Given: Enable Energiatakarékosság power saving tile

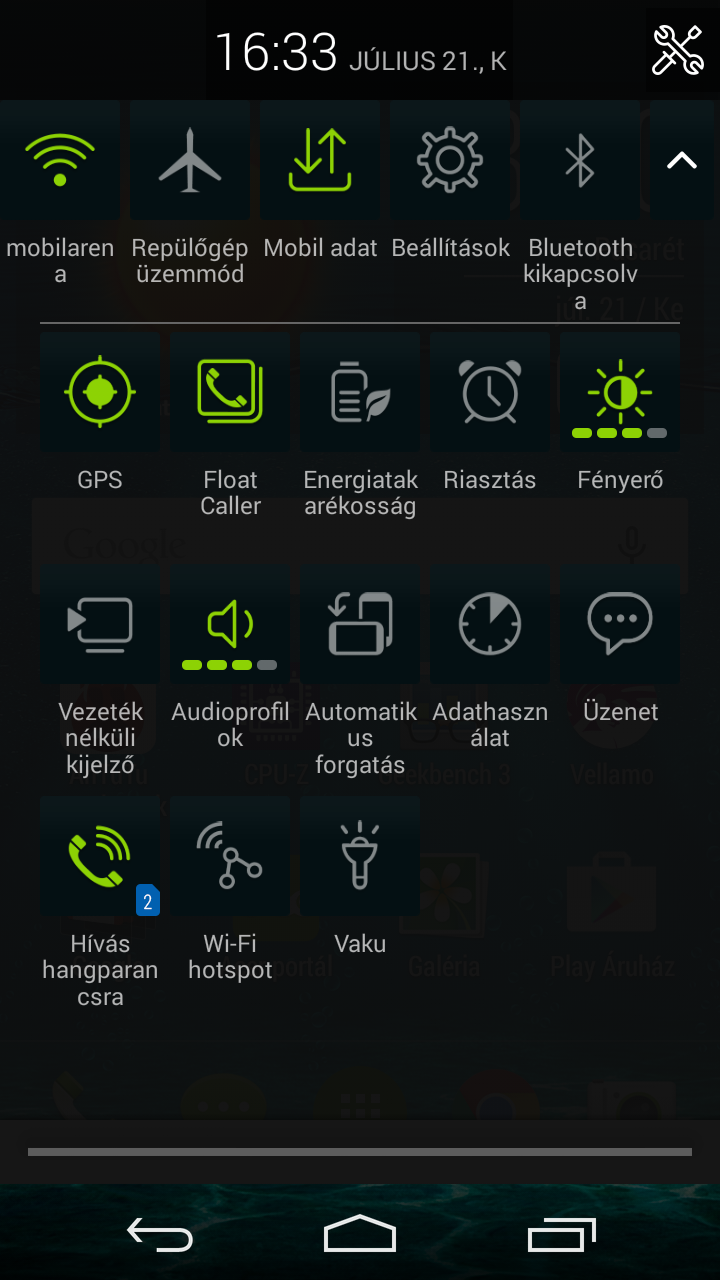Looking at the screenshot, I should pyautogui.click(x=360, y=392).
